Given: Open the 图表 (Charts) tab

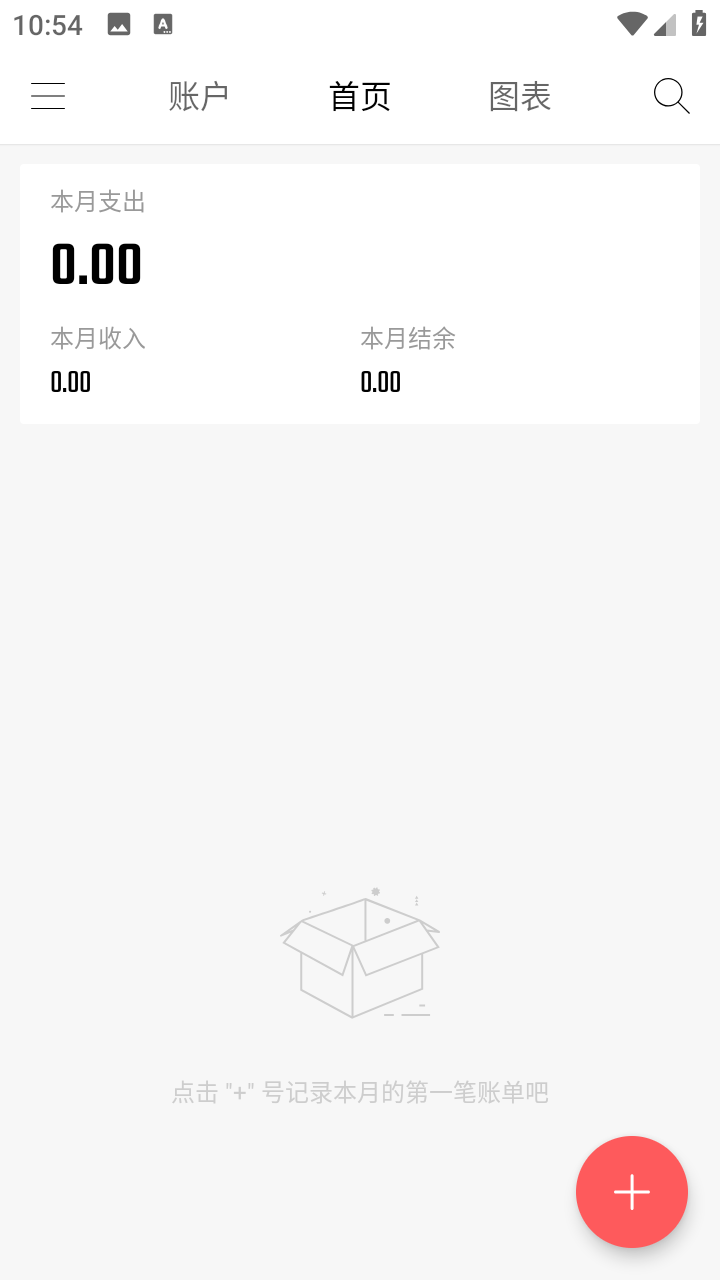Looking at the screenshot, I should pos(519,95).
